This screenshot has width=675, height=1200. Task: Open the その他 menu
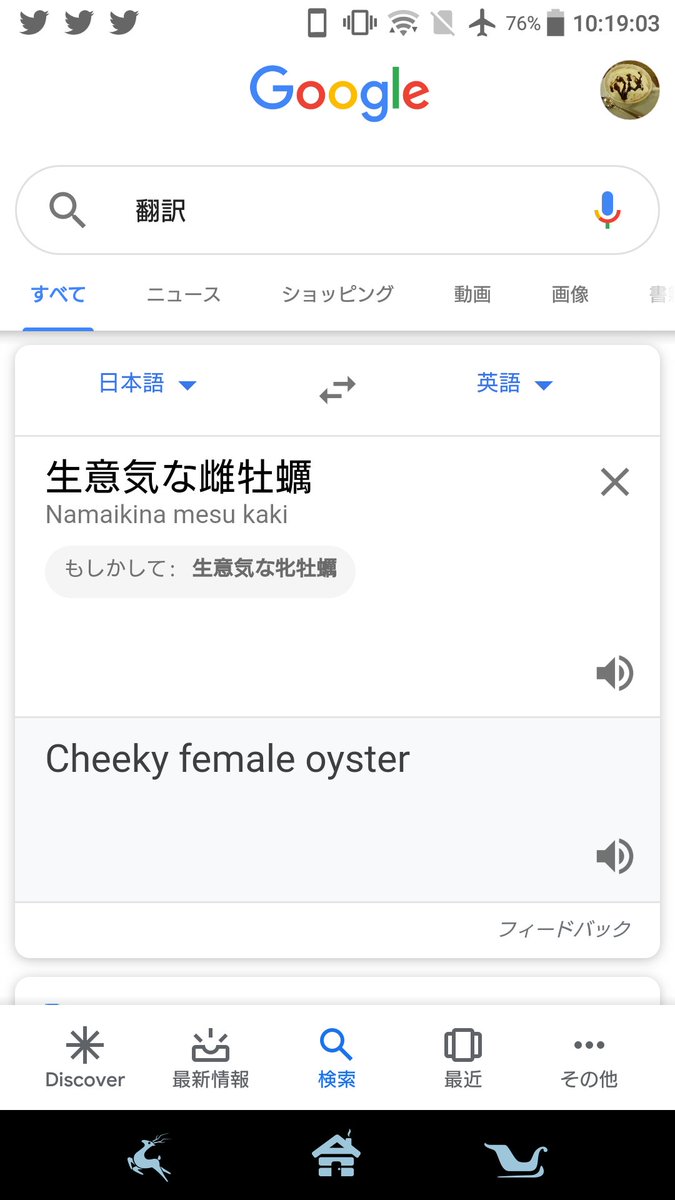(589, 1059)
